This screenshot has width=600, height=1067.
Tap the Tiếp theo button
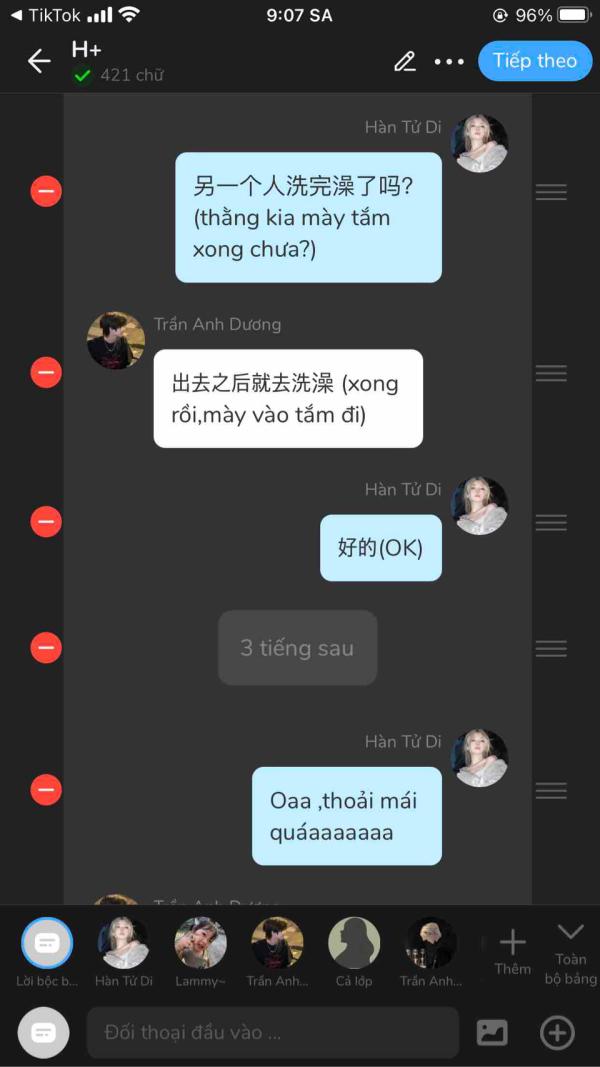pos(534,61)
